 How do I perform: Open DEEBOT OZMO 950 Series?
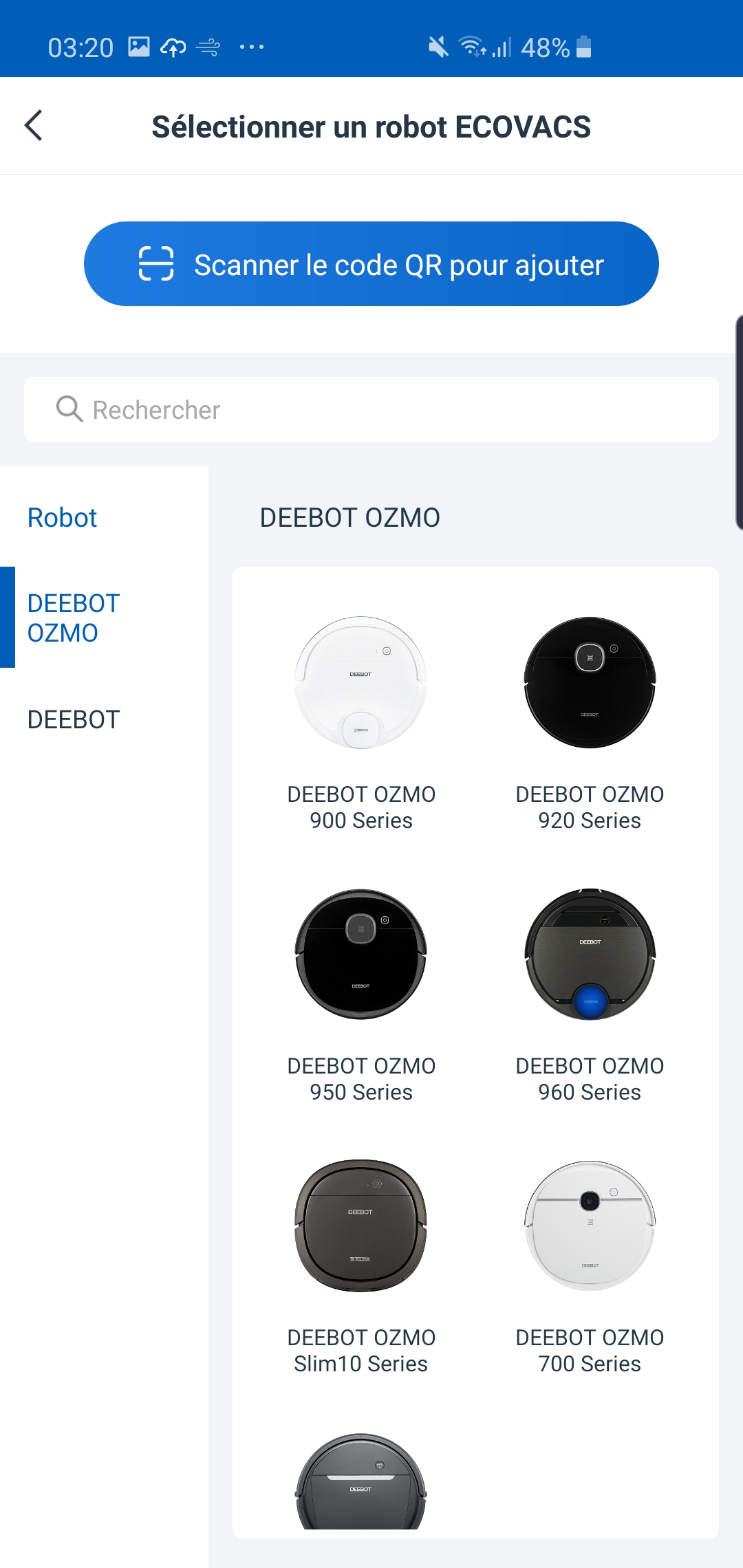[x=361, y=994]
